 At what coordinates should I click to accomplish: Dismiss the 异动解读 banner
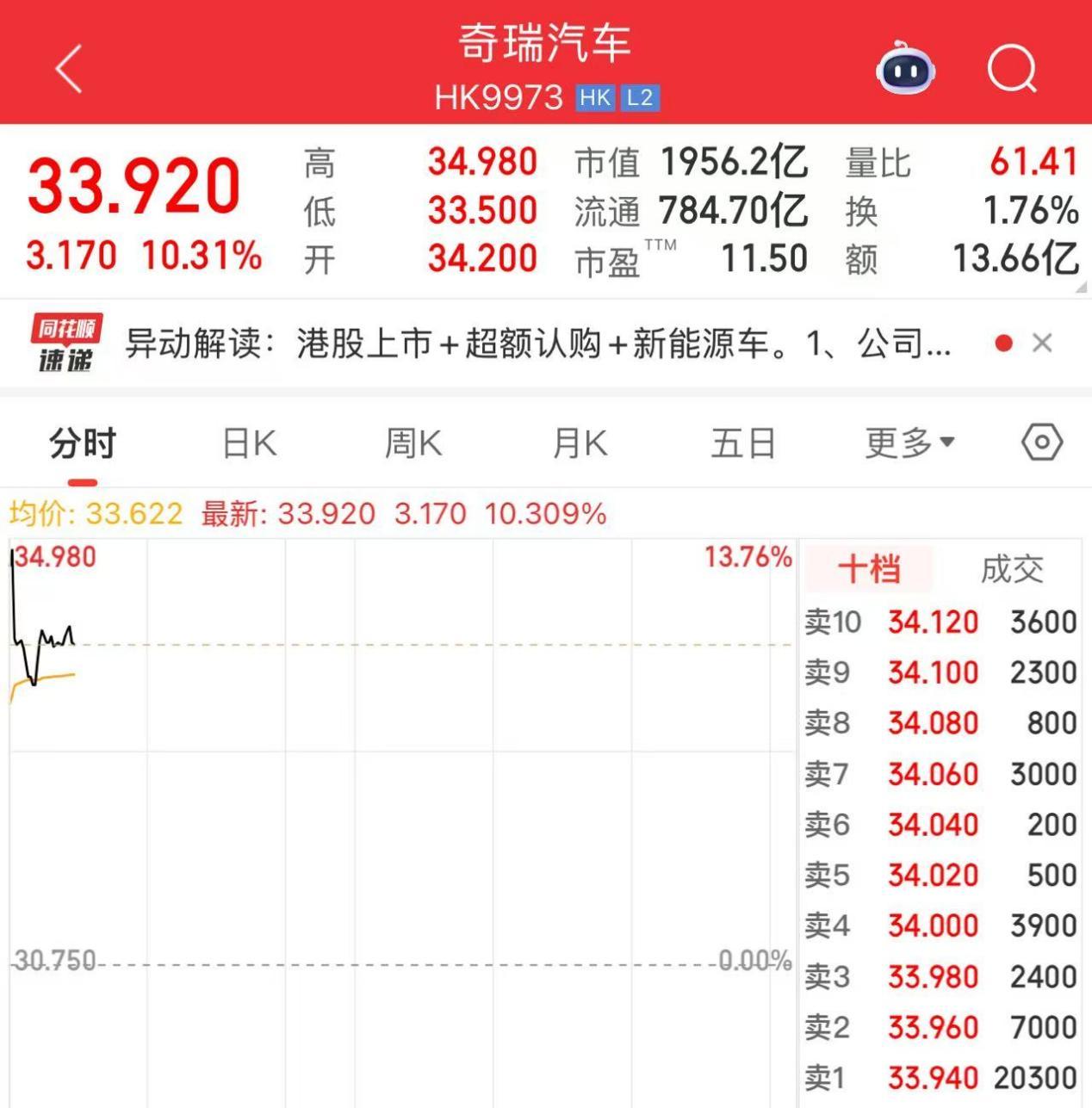1042,344
